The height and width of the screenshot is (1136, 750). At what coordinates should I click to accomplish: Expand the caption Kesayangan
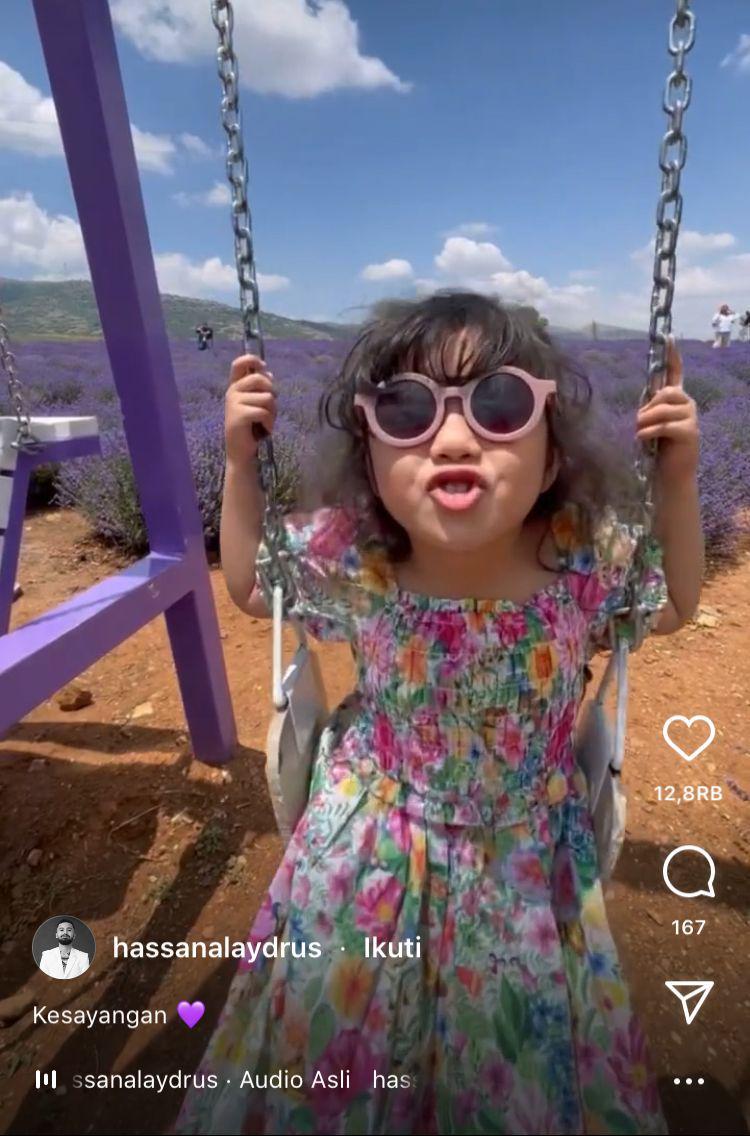(x=100, y=1015)
